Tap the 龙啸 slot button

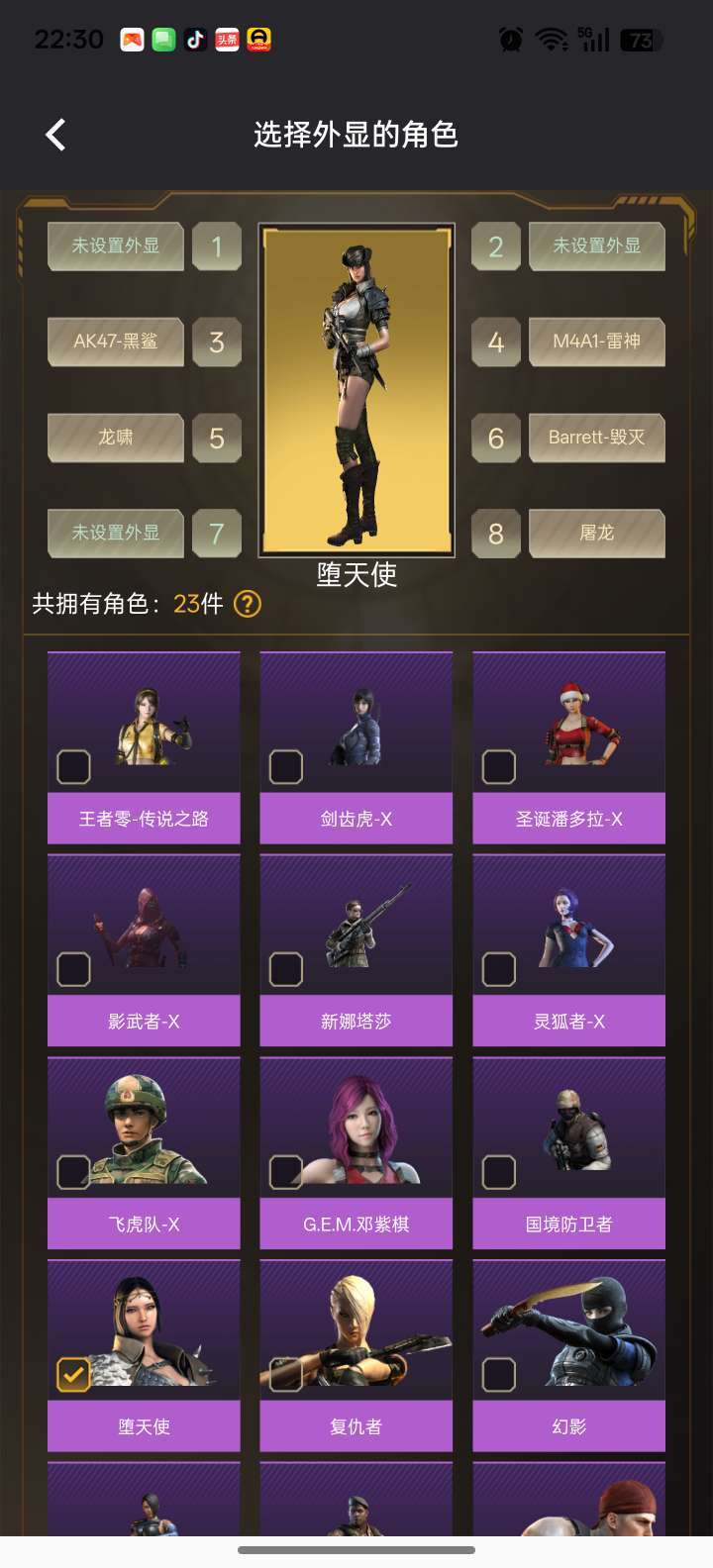[x=116, y=437]
